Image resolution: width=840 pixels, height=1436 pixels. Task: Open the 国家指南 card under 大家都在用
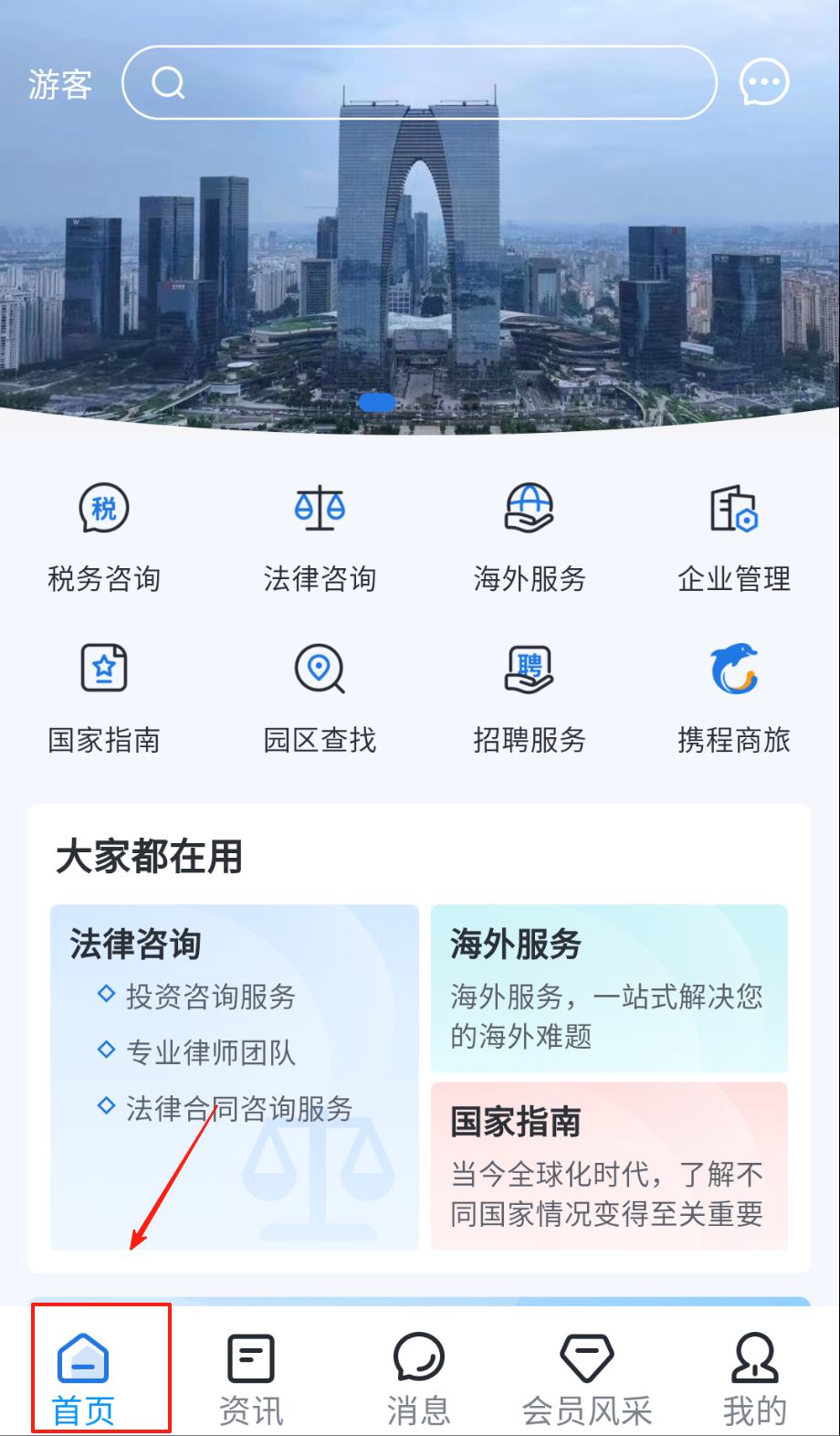pos(609,1166)
